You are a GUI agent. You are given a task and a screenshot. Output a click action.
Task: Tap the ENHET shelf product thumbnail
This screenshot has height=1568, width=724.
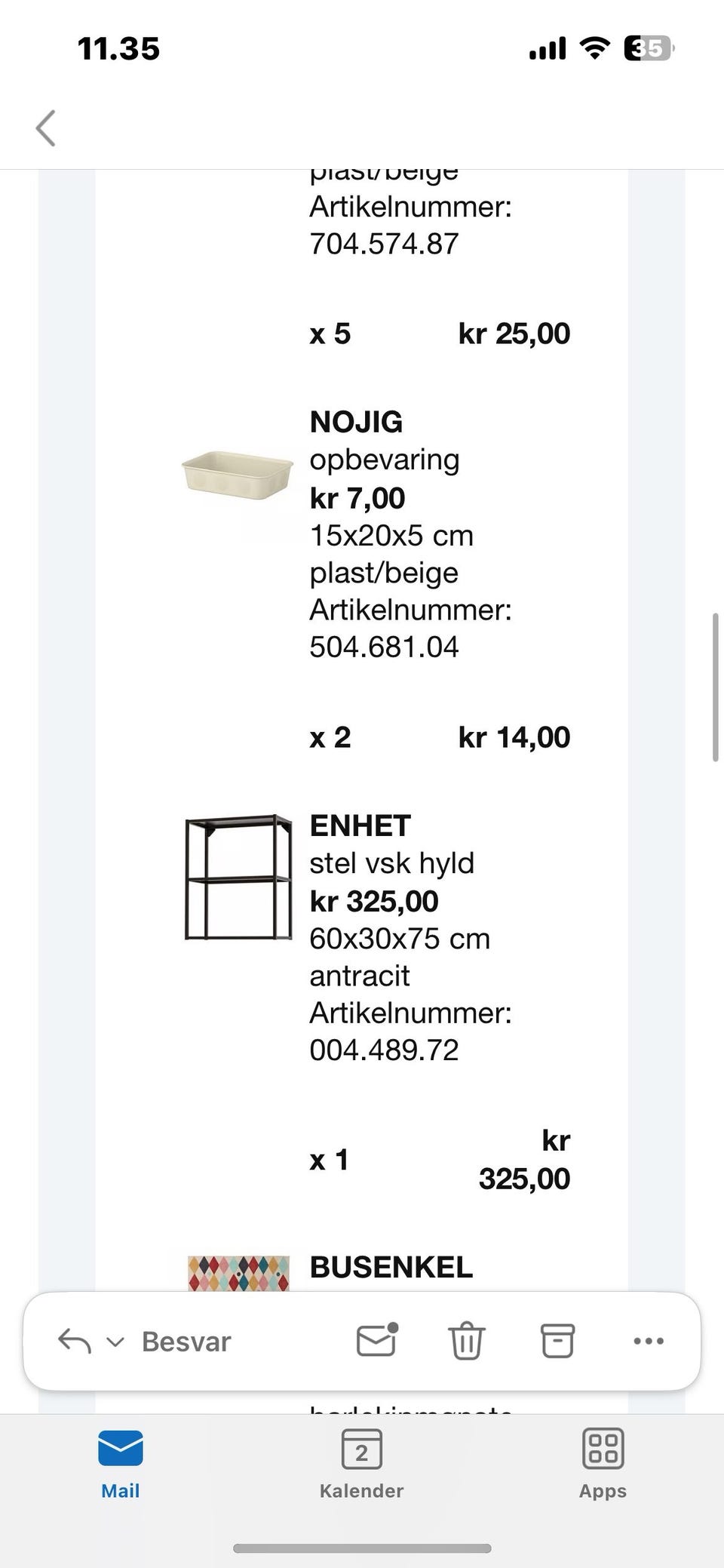tap(238, 879)
